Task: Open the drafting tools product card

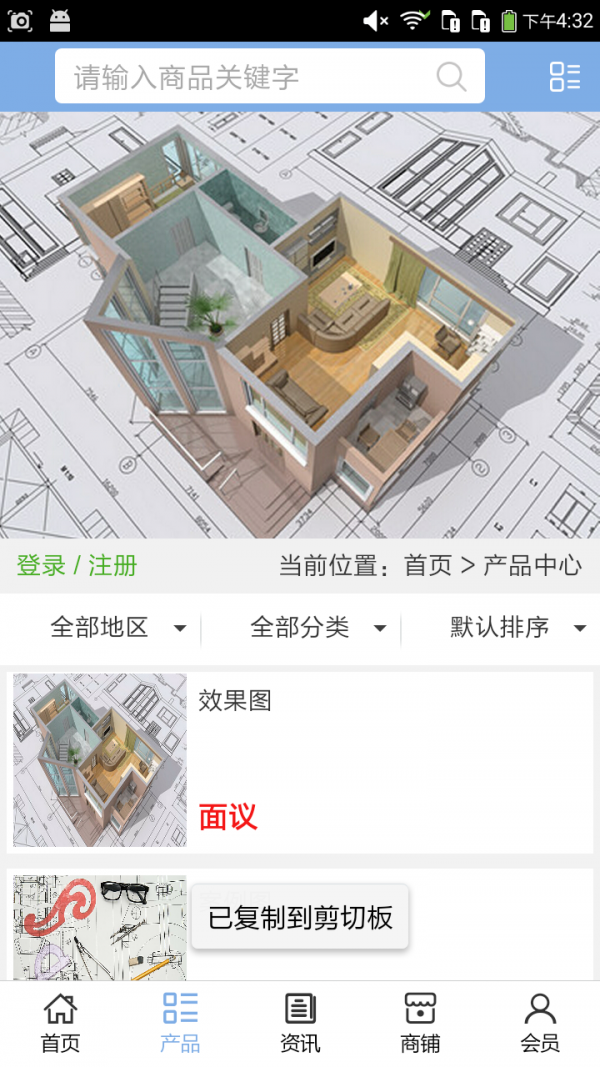Action: pyautogui.click(x=100, y=928)
